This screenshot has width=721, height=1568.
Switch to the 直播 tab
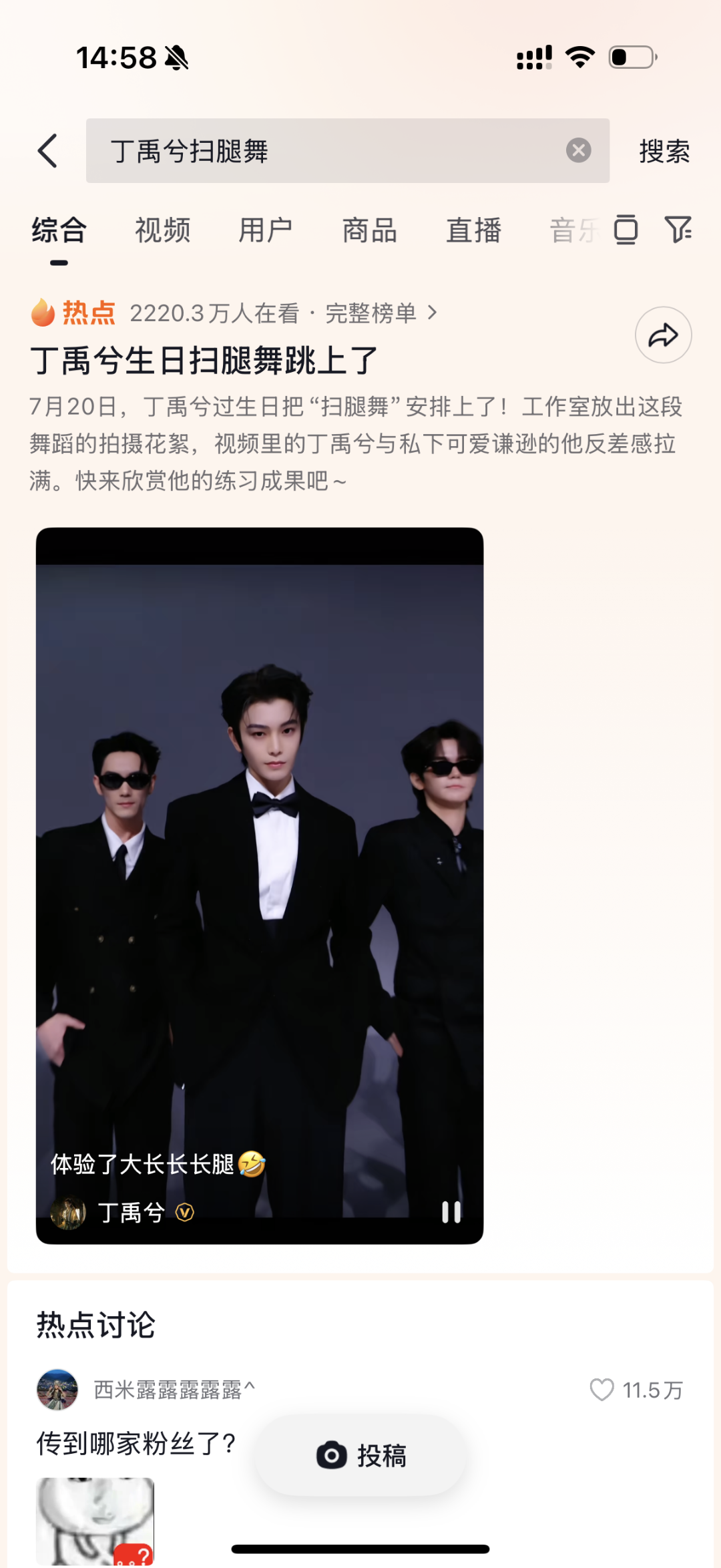tap(473, 231)
